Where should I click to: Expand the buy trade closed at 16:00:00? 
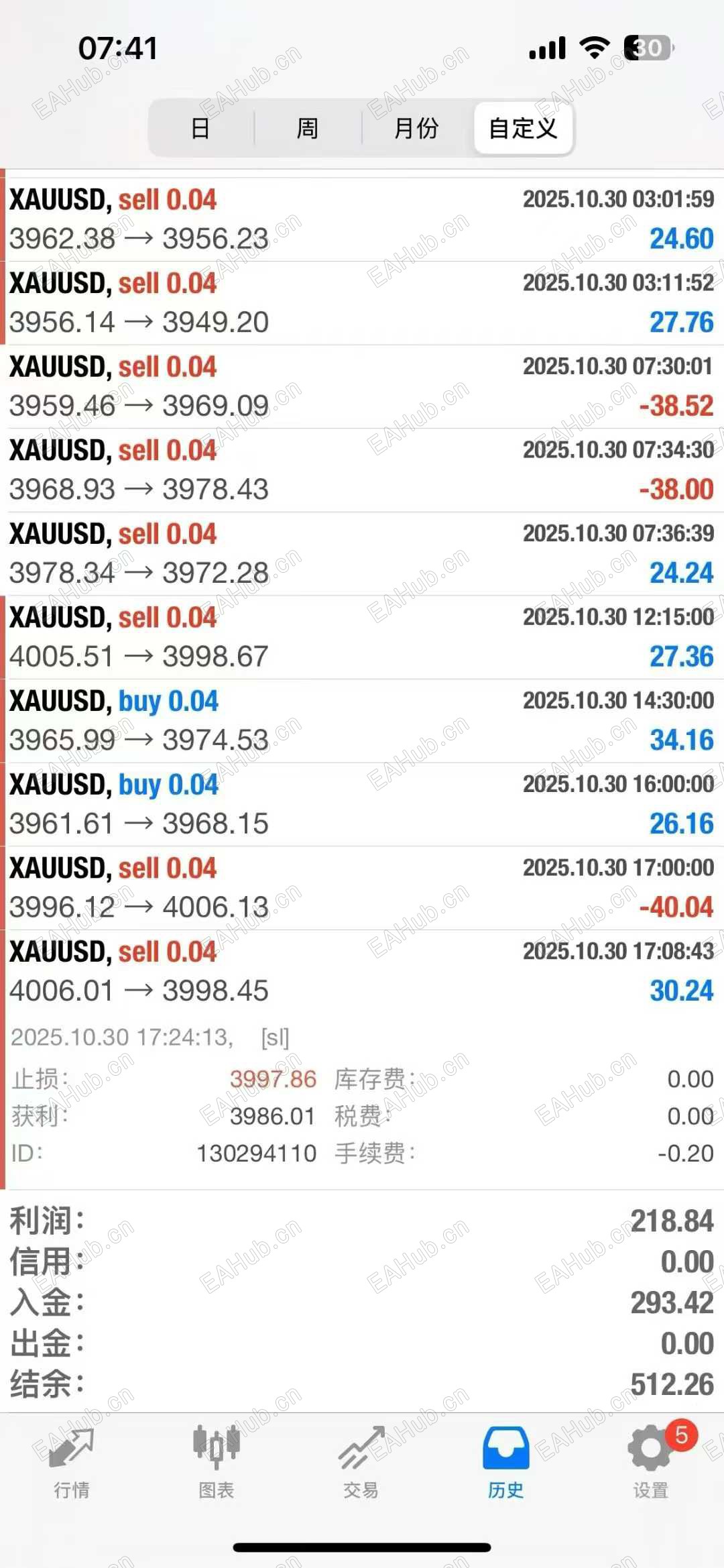[362, 804]
